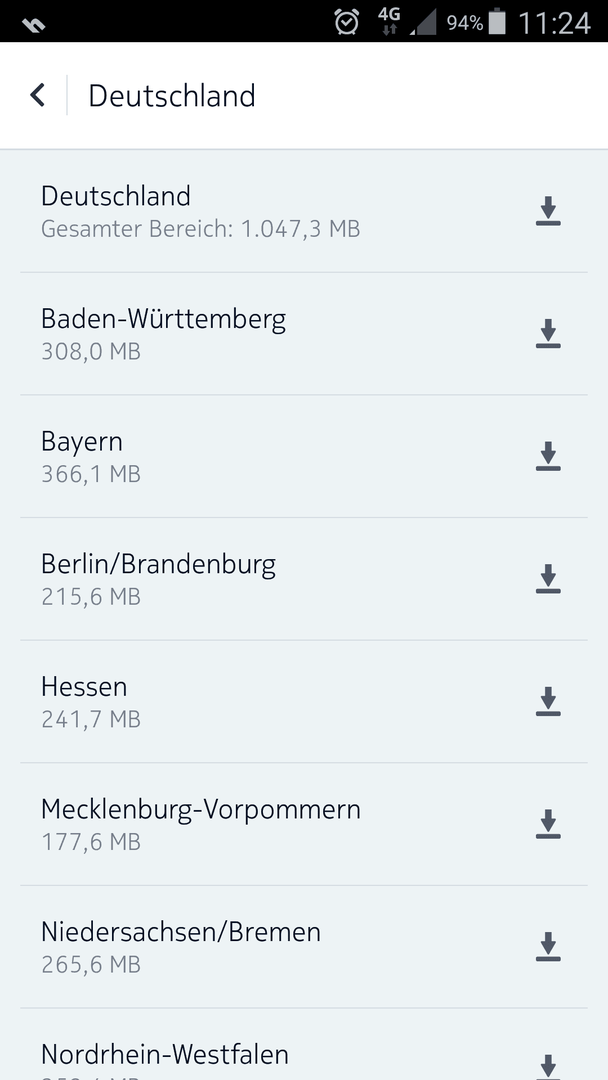Download the Nordrhein-Westfalen map
The image size is (608, 1080).
548,1066
